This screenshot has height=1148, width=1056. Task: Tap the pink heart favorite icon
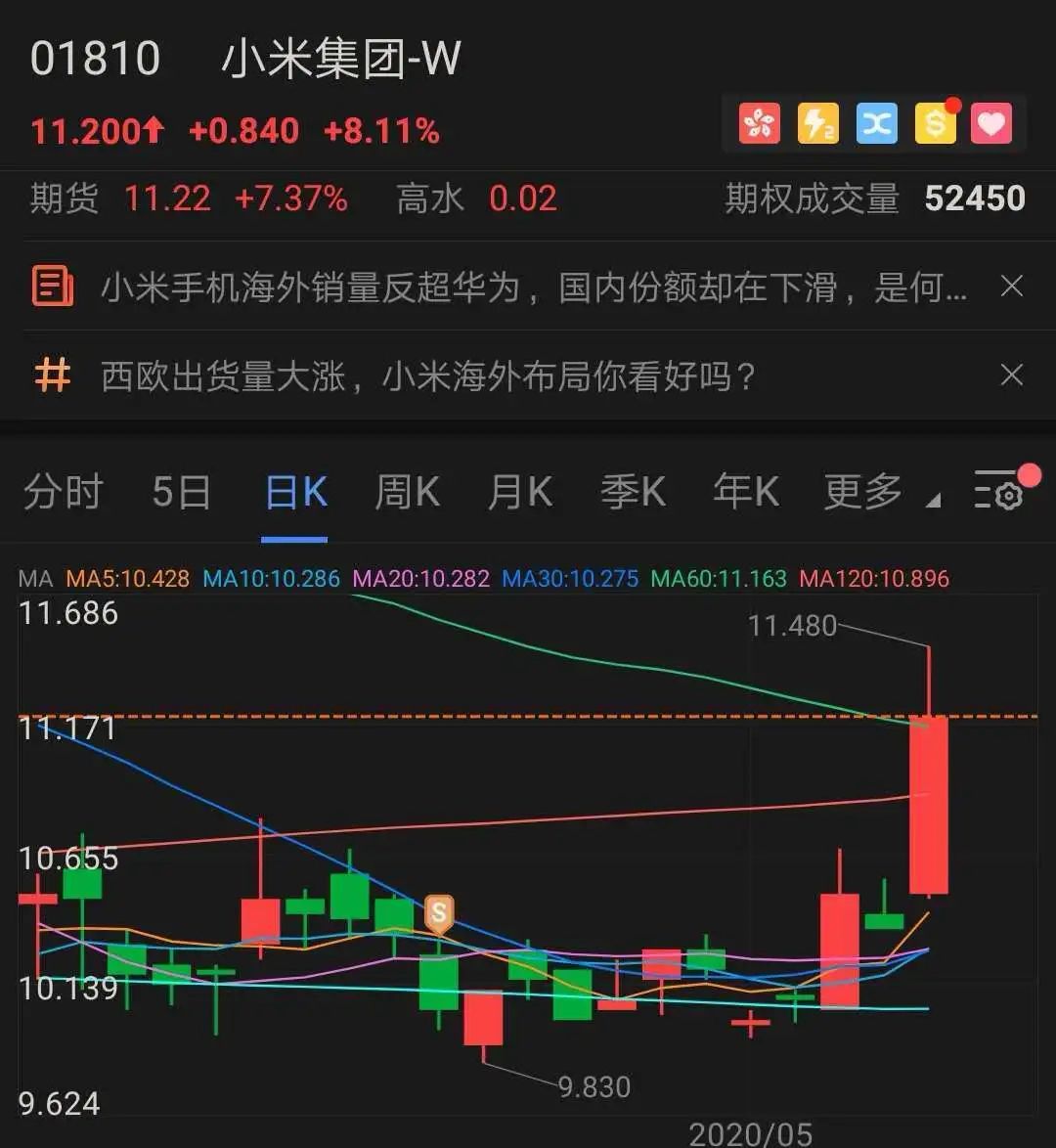click(991, 124)
